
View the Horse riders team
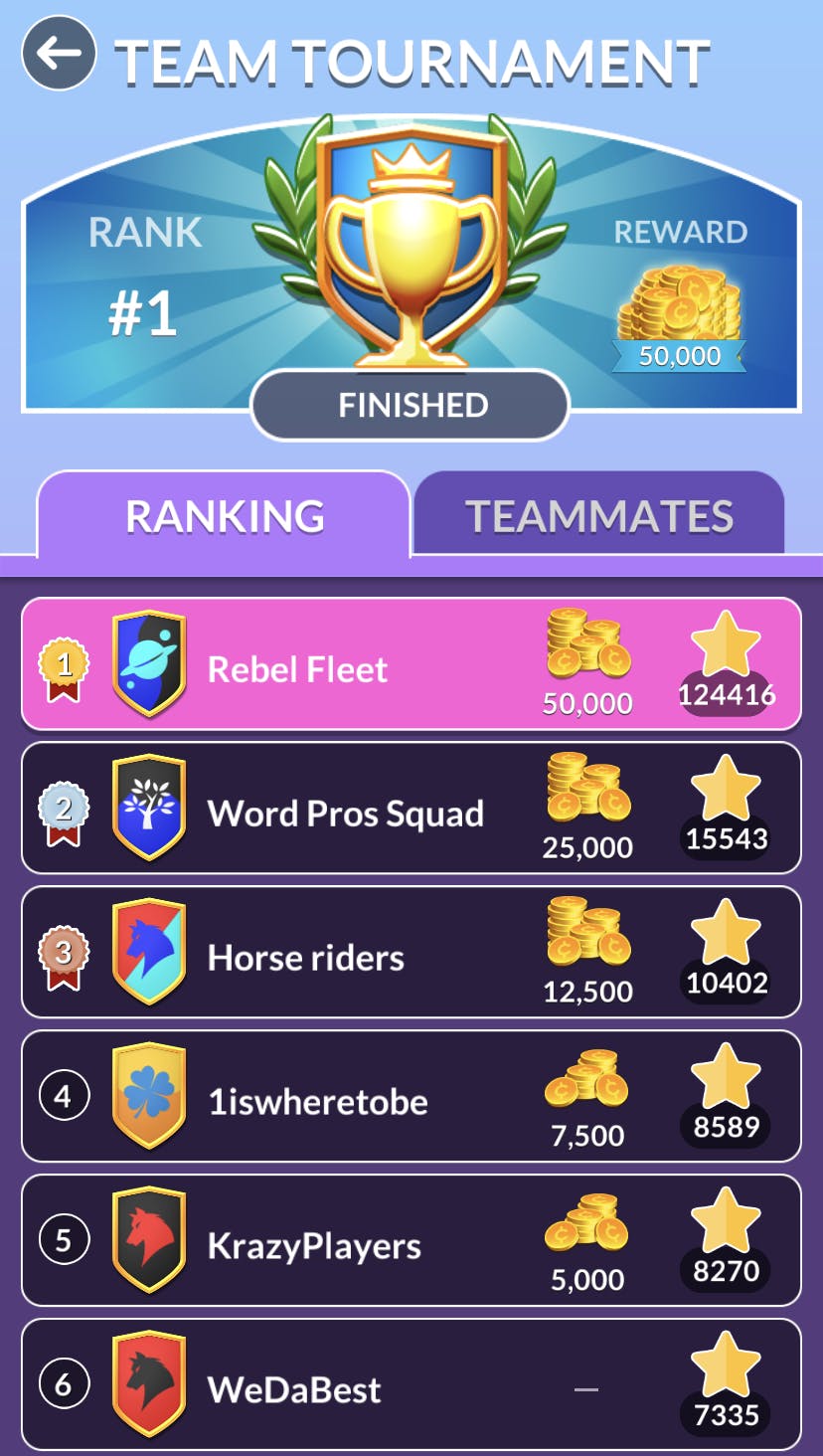click(411, 953)
